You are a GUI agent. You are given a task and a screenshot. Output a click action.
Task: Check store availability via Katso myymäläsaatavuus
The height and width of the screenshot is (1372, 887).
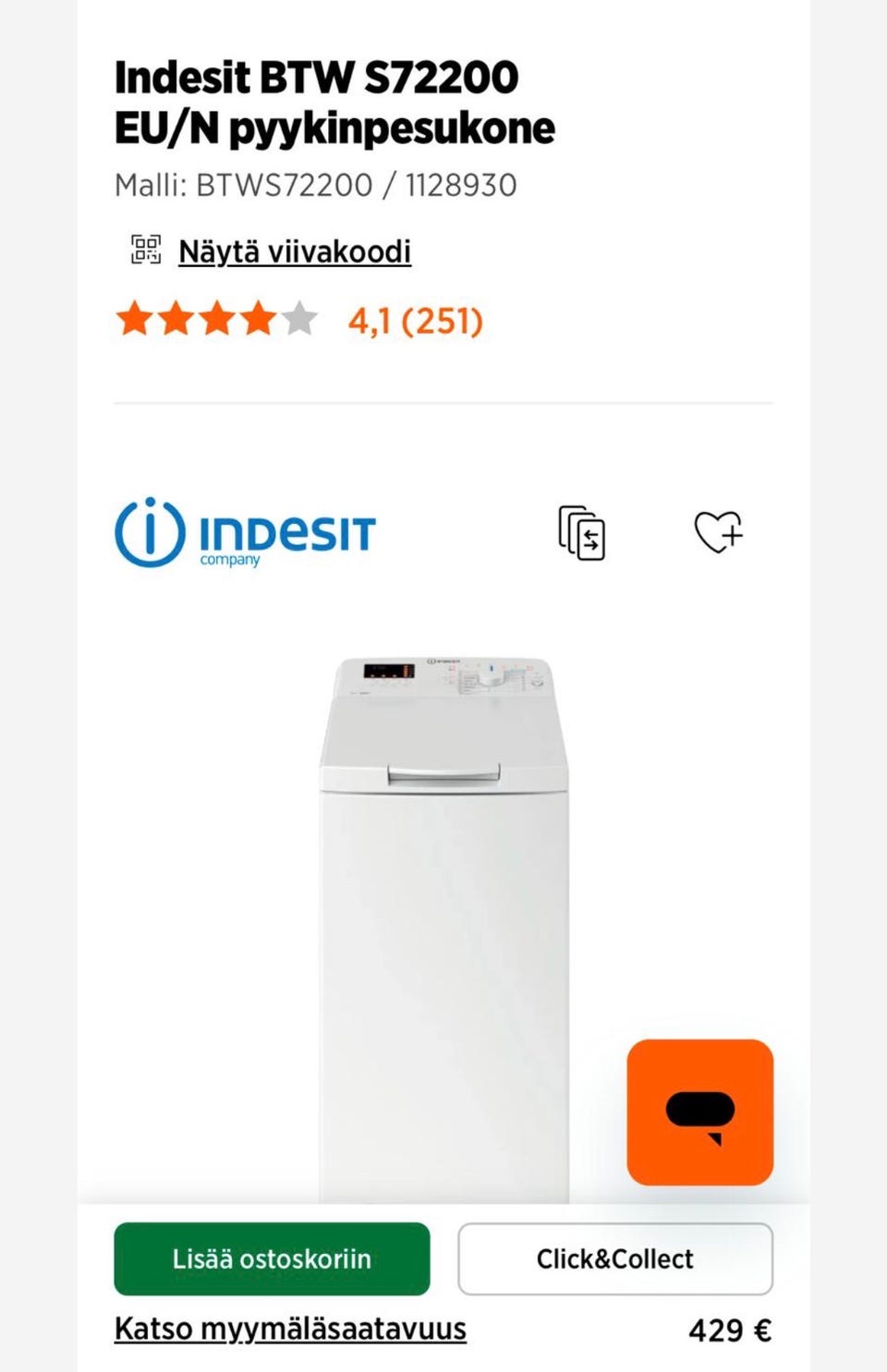(290, 1329)
